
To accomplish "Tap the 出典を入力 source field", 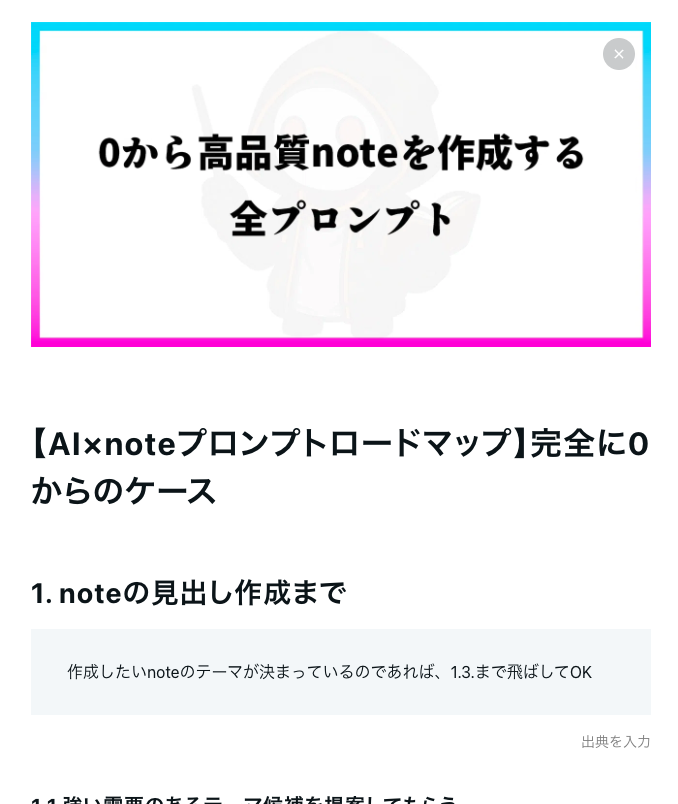I will (x=615, y=741).
